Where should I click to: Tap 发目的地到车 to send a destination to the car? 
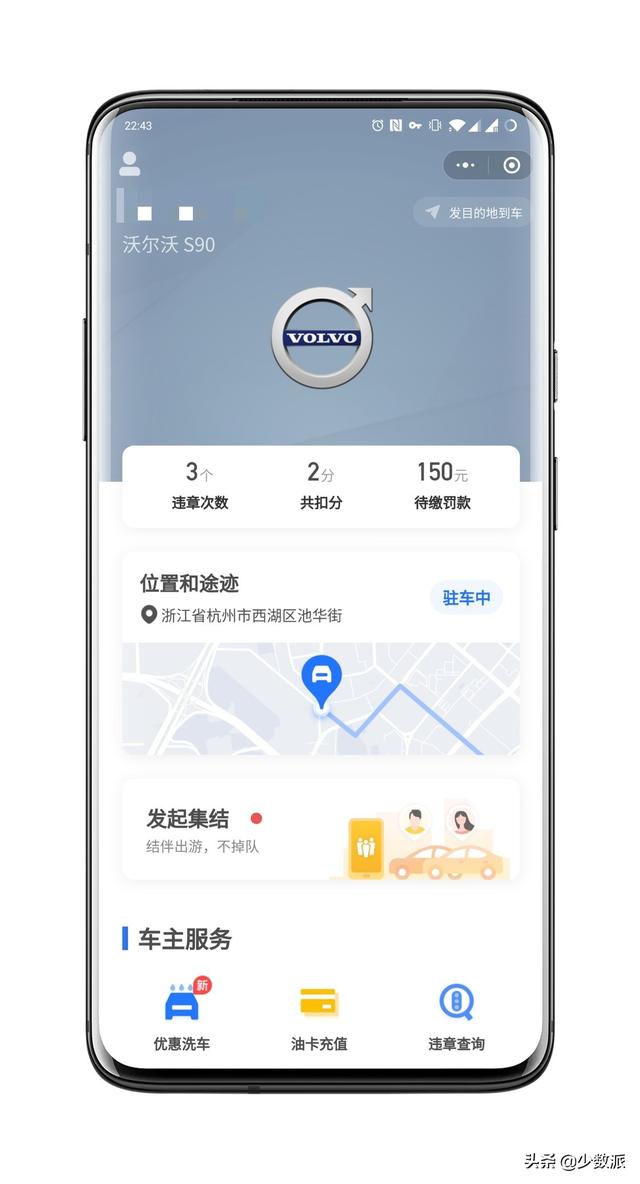(x=473, y=213)
